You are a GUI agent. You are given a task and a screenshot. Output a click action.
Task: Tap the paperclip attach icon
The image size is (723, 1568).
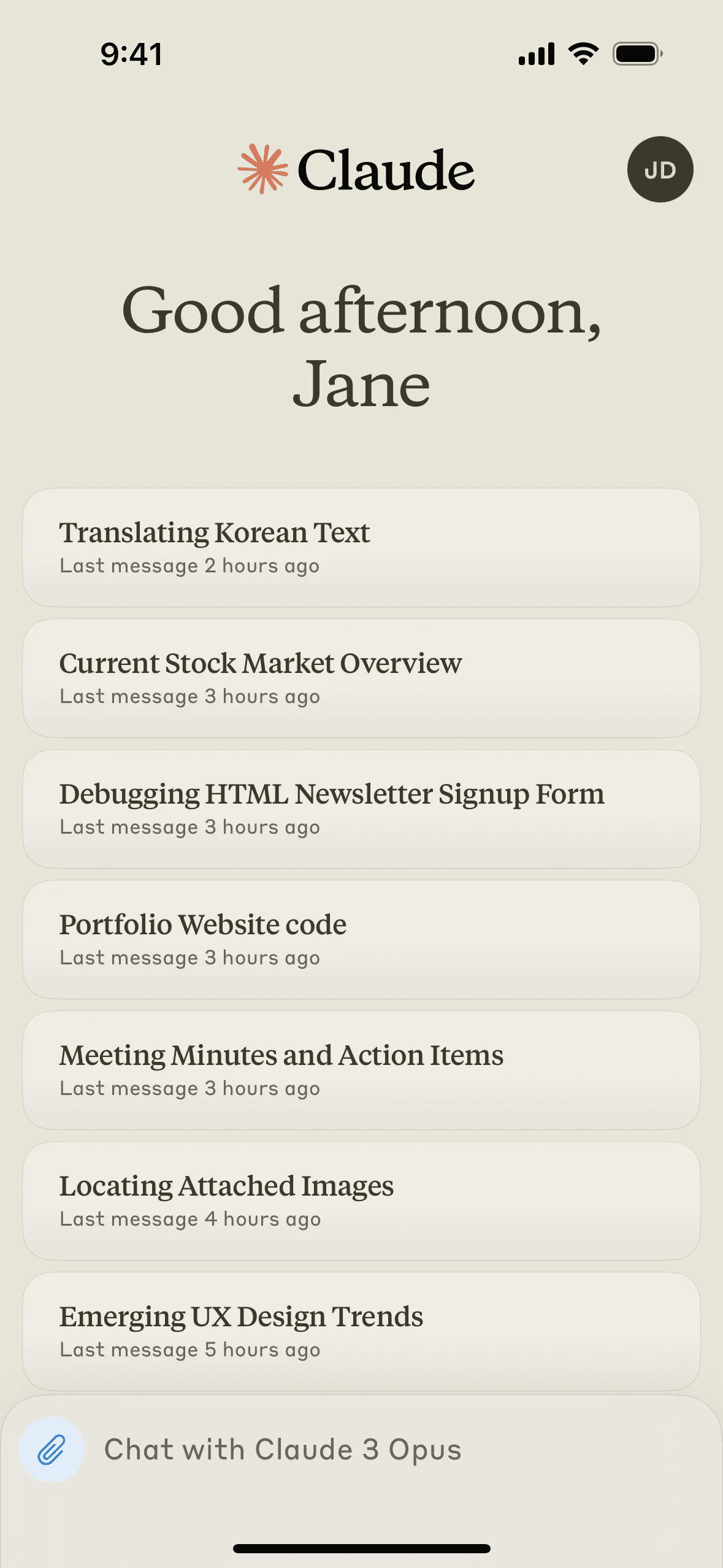(x=52, y=1450)
